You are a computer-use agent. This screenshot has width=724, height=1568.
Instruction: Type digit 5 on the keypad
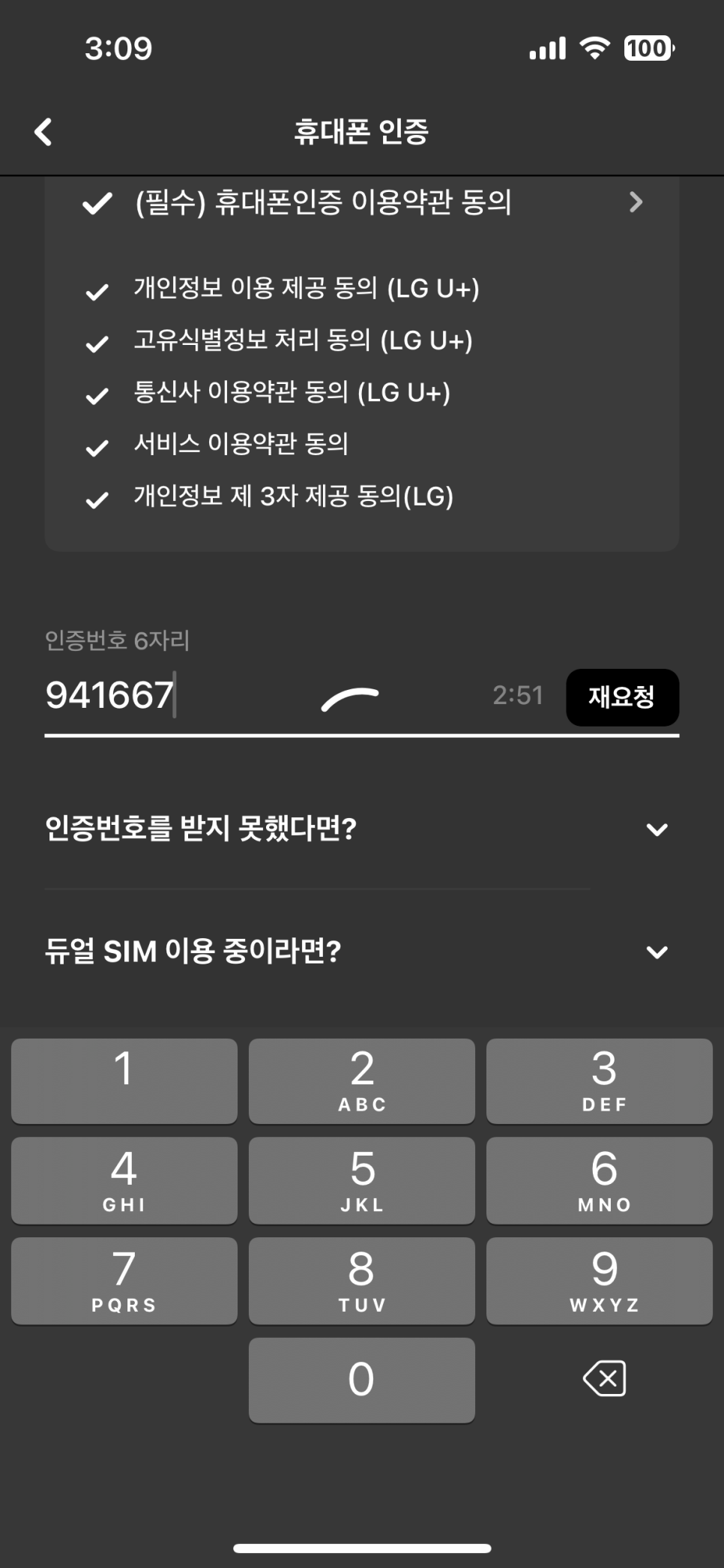362,1181
